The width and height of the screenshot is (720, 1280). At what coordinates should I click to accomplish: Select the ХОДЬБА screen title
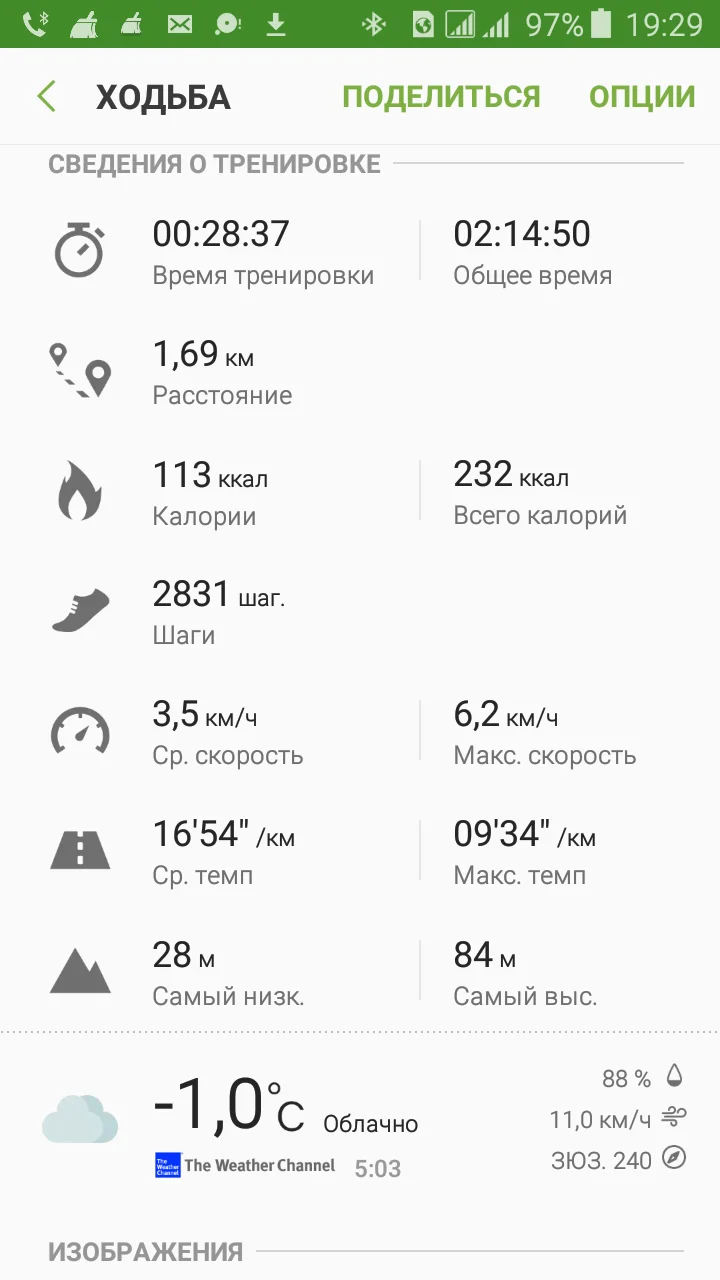pyautogui.click(x=163, y=95)
